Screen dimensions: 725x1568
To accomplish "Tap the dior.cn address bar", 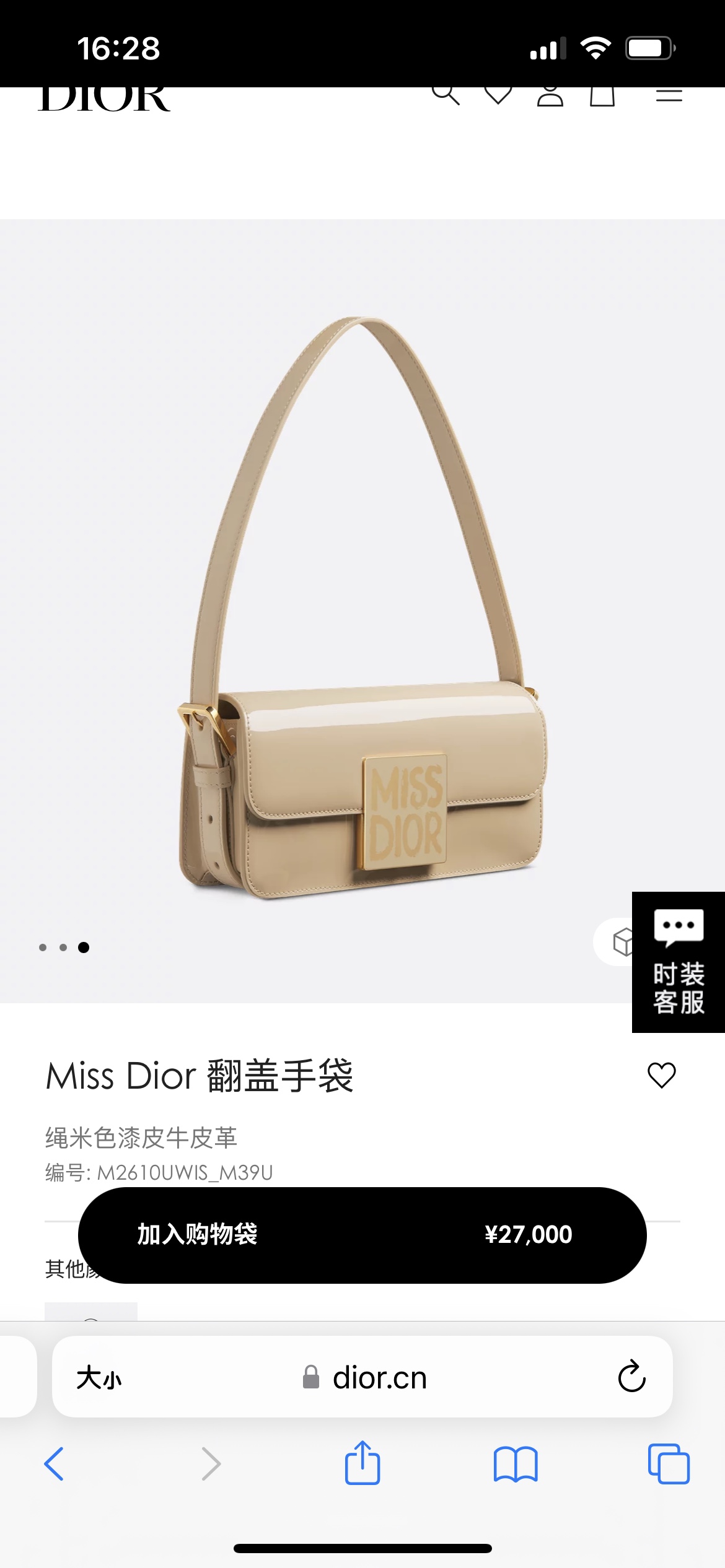I will [379, 1378].
